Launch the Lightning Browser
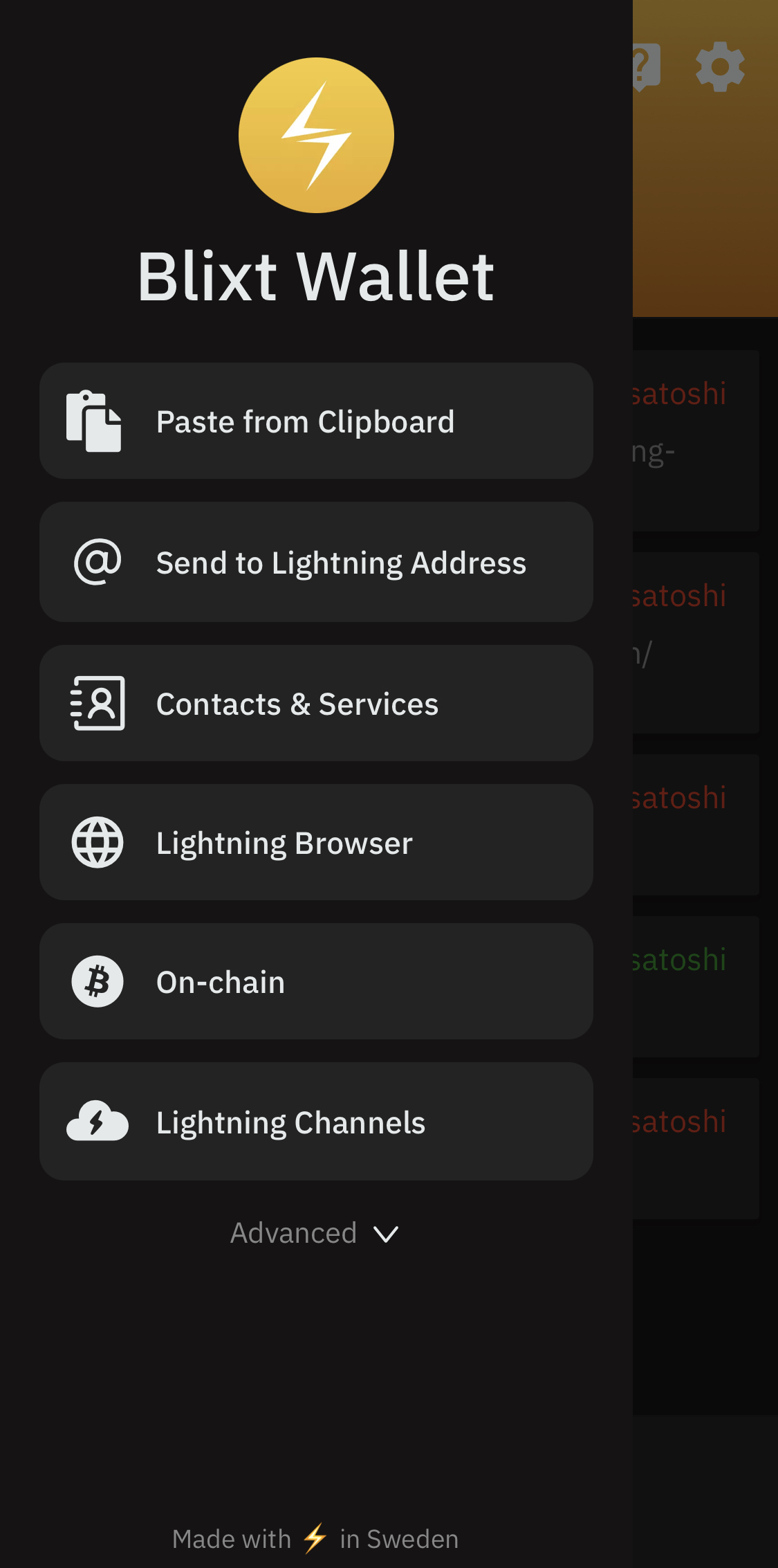The height and width of the screenshot is (1568, 778). pyautogui.click(x=316, y=843)
